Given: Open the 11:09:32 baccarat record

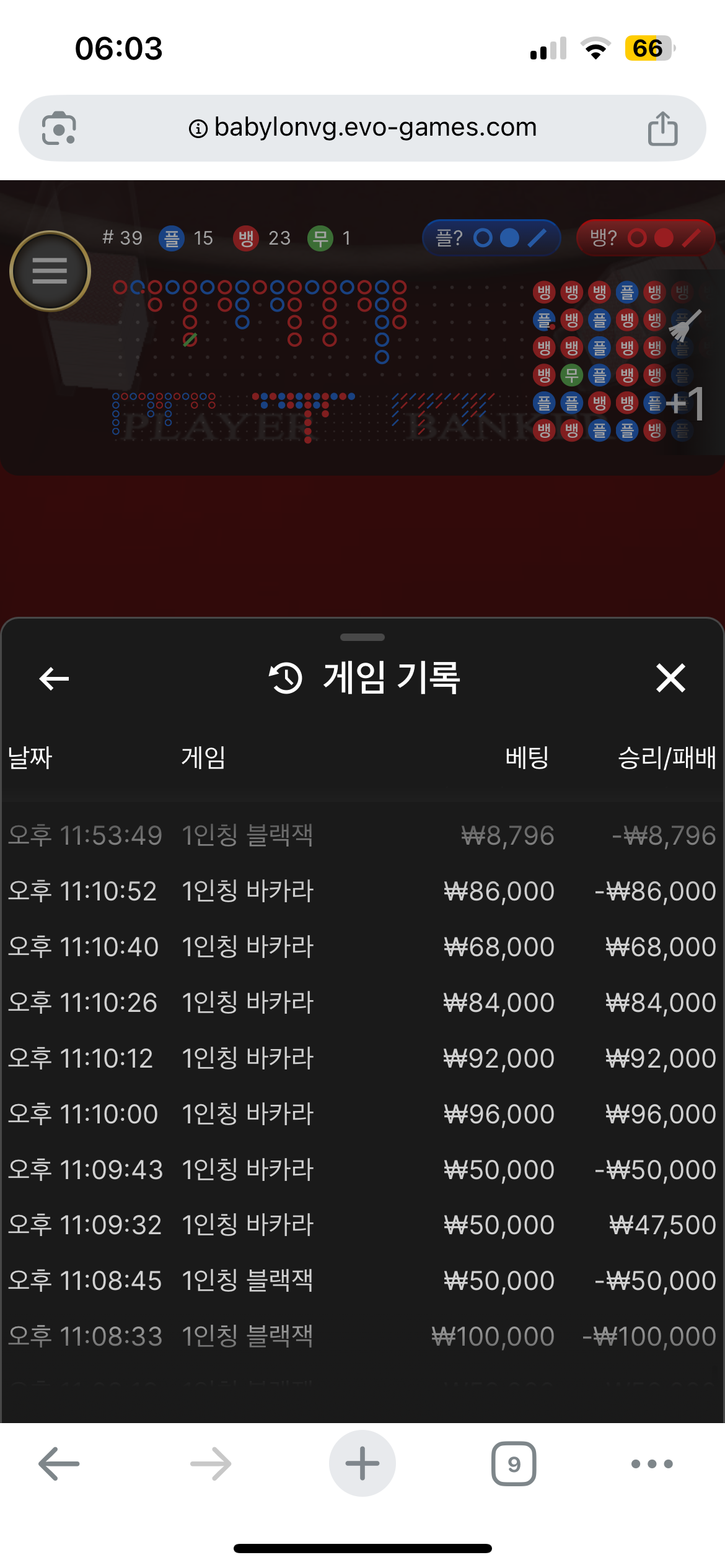Looking at the screenshot, I should [x=362, y=1225].
